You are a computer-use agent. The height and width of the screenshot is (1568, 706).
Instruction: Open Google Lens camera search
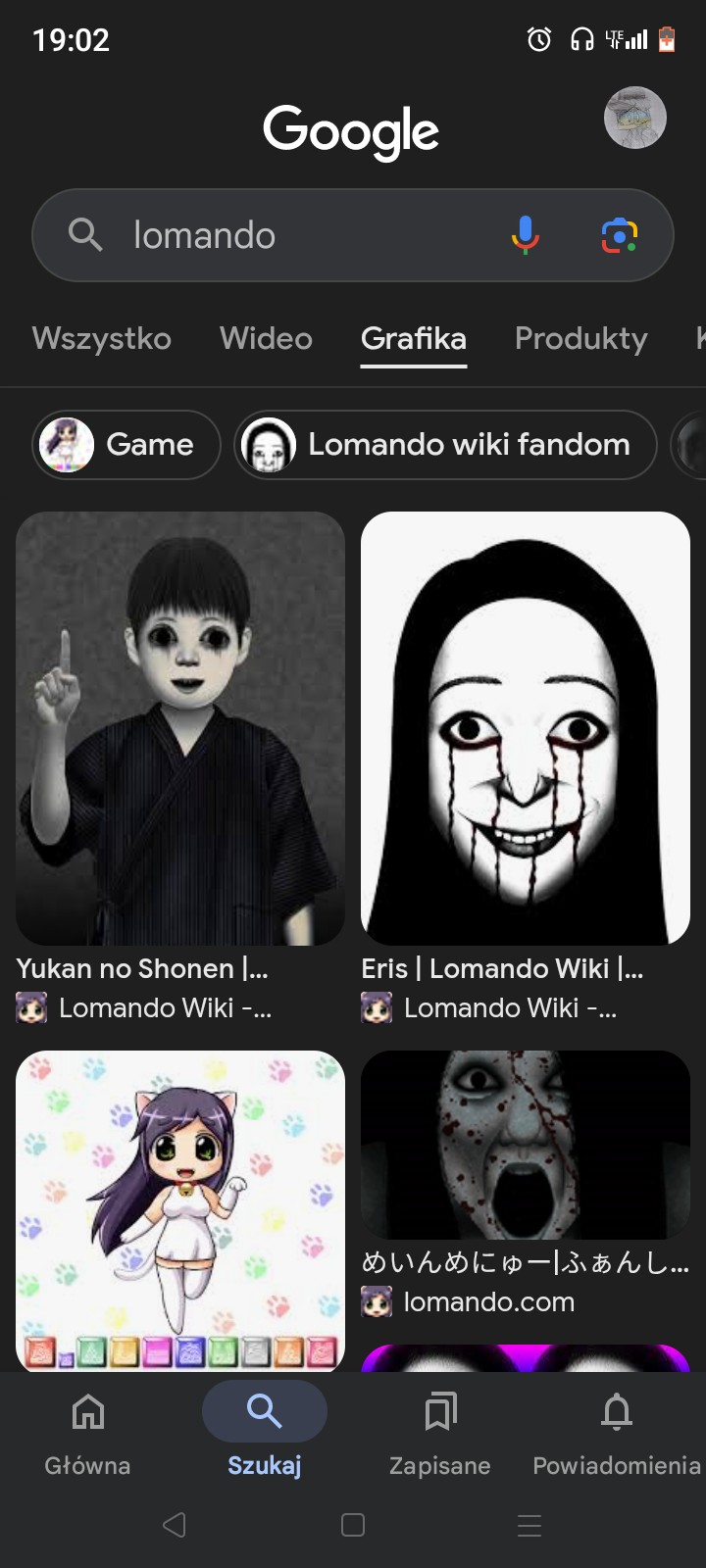(x=619, y=235)
